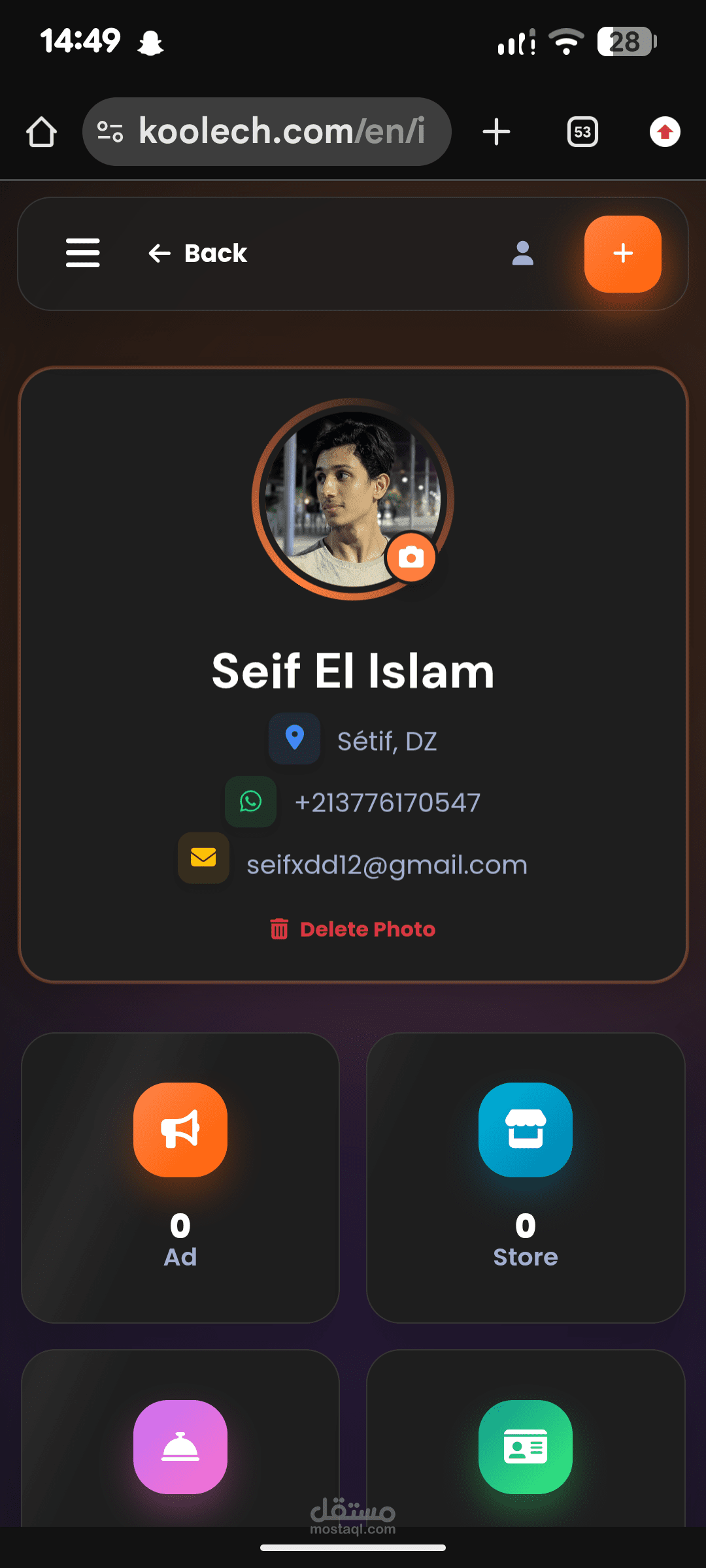Delete the profile photo
This screenshot has height=1568, width=706.
coord(353,929)
